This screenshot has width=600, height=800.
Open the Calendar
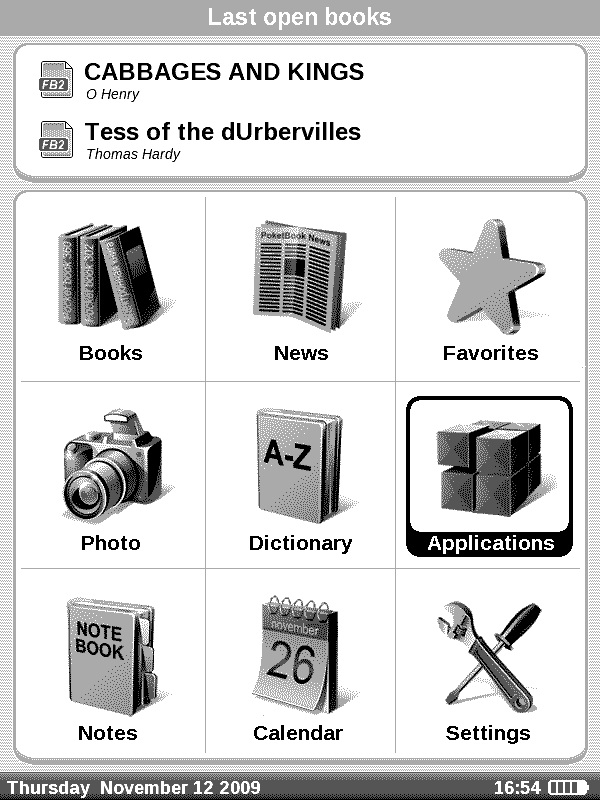click(300, 667)
